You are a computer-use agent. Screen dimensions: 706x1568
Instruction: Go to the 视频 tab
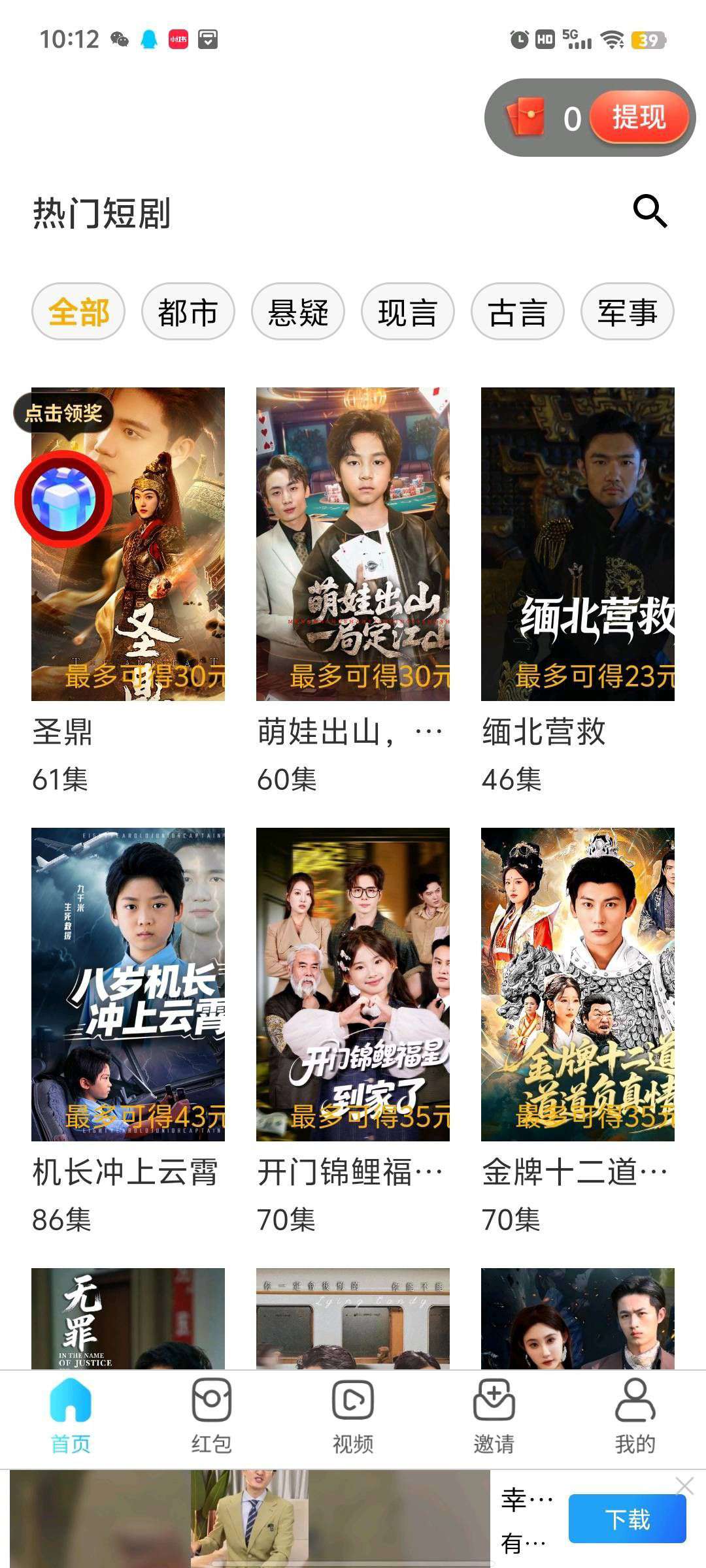point(353,1415)
